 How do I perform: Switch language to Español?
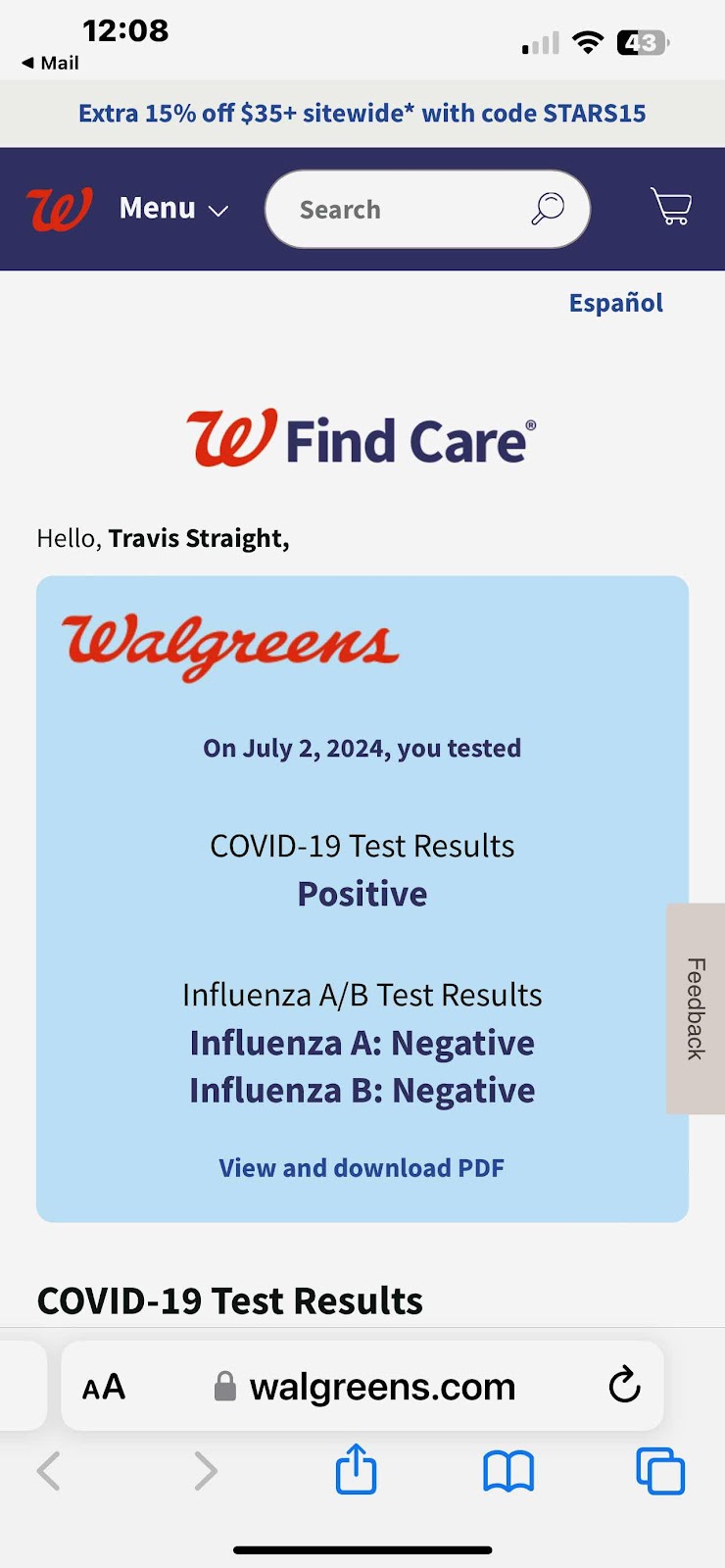point(615,303)
